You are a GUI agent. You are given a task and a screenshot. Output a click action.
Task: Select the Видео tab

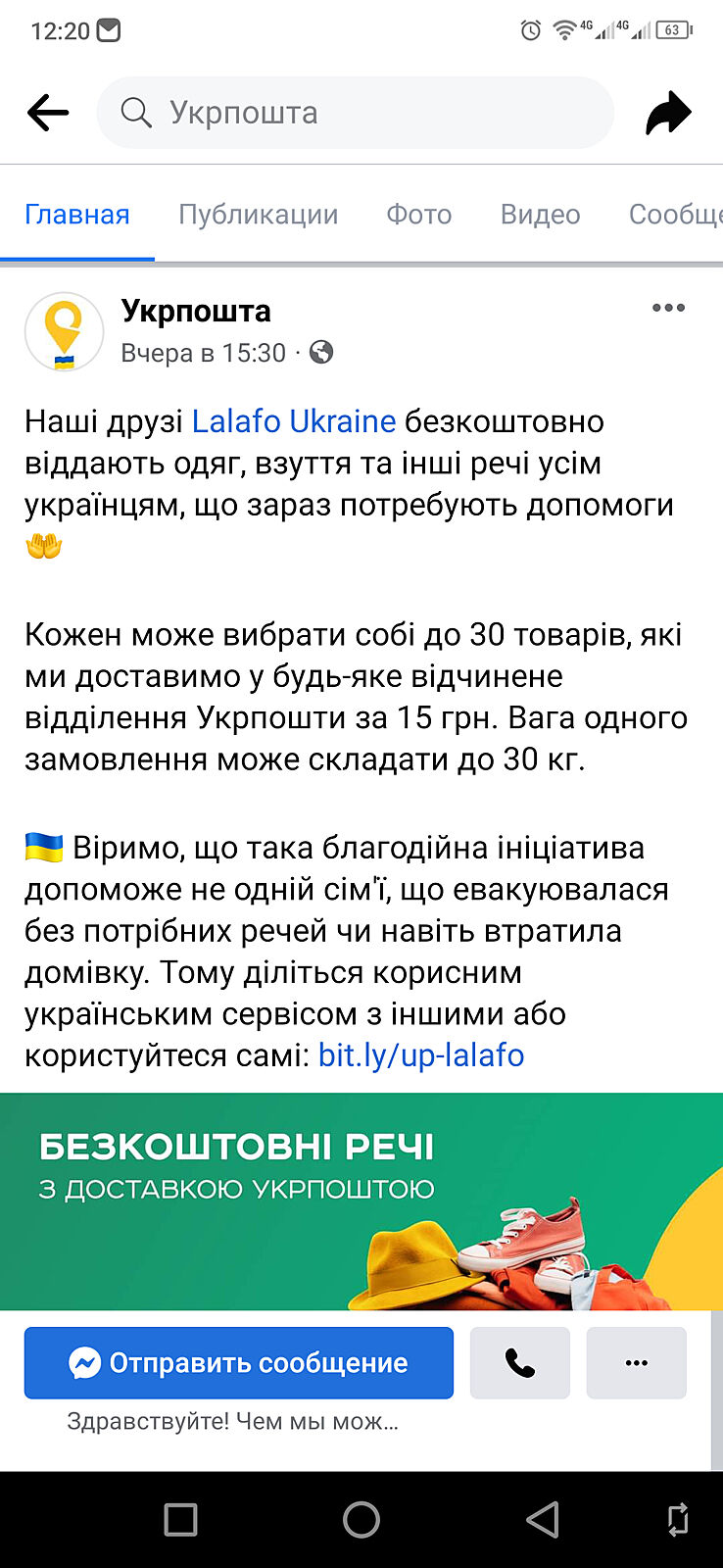(540, 215)
